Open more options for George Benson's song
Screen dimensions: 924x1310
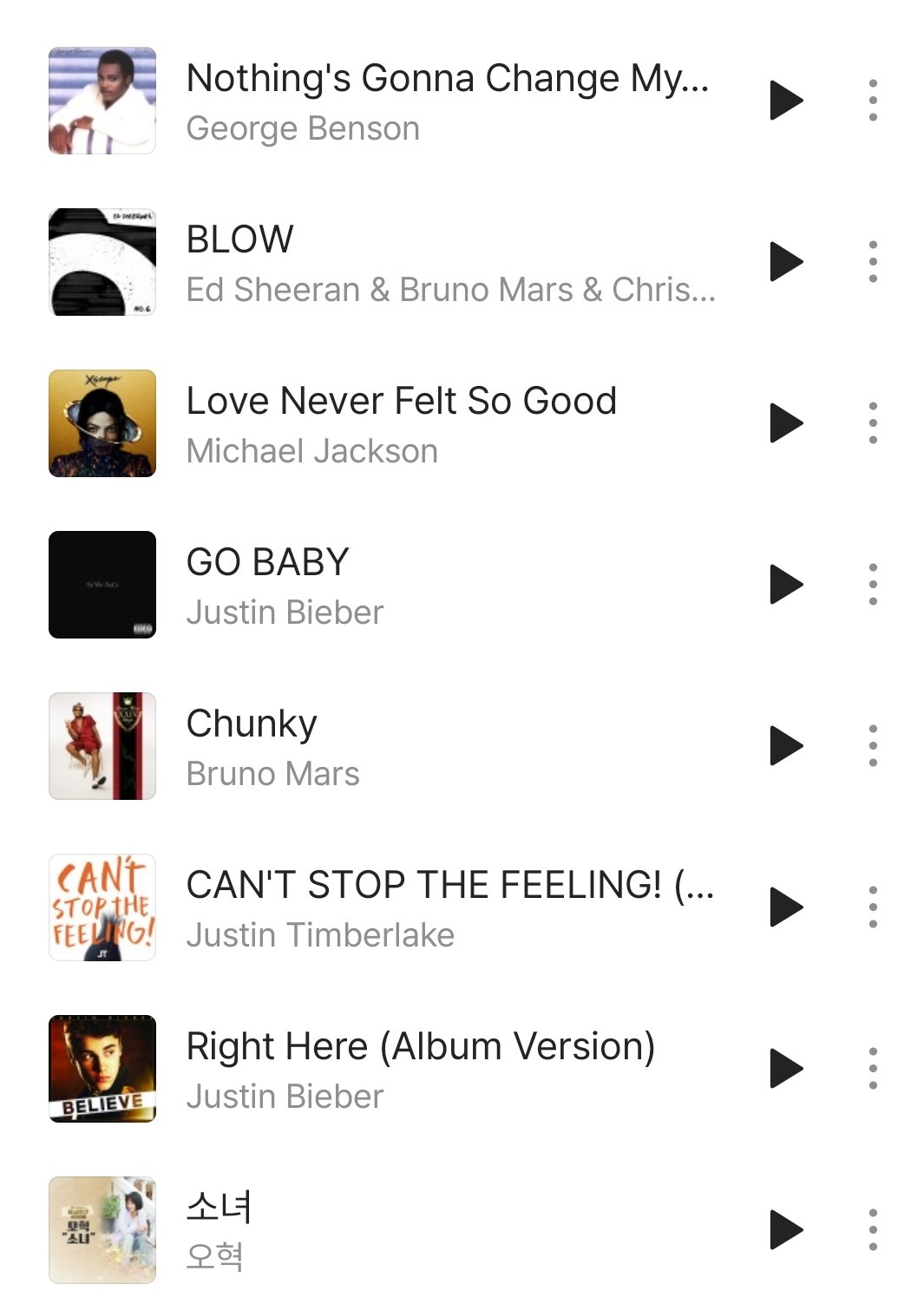click(873, 101)
